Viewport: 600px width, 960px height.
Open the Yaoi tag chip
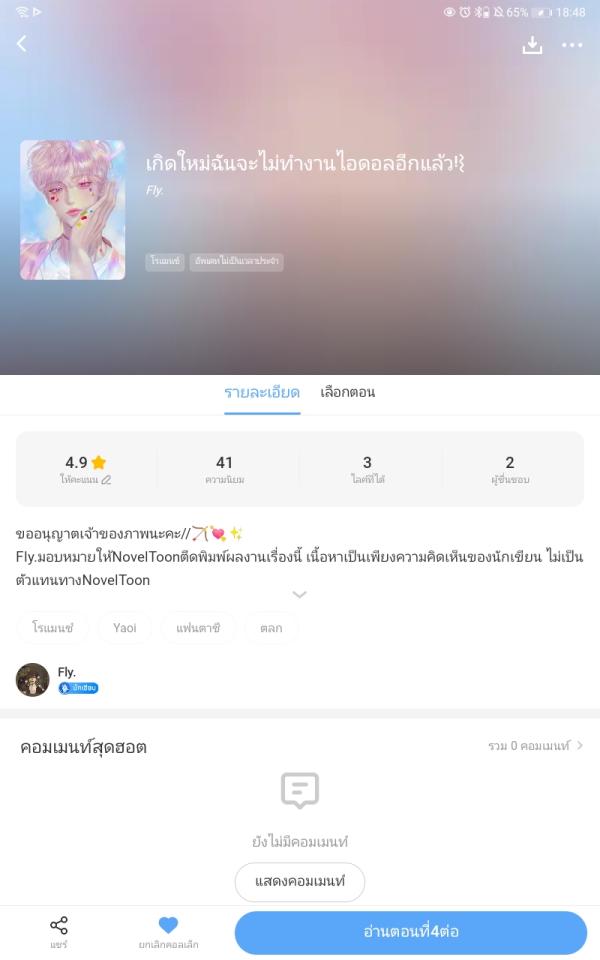[125, 628]
